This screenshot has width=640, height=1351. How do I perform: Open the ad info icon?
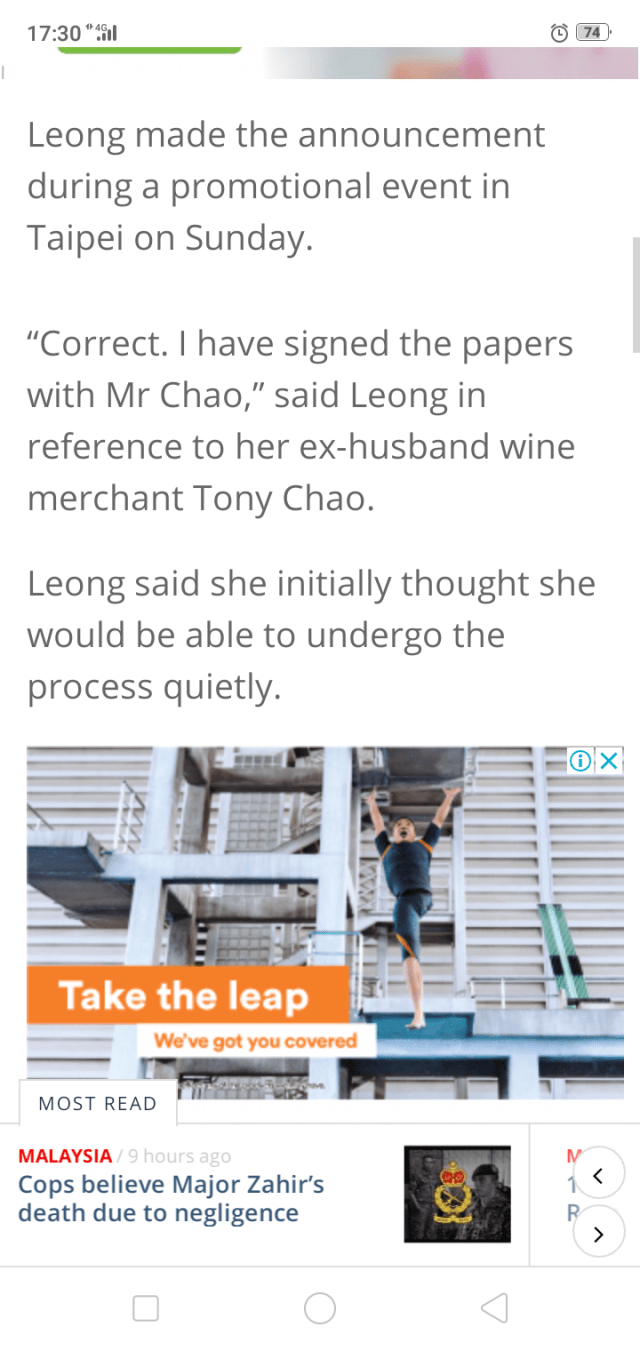[580, 761]
